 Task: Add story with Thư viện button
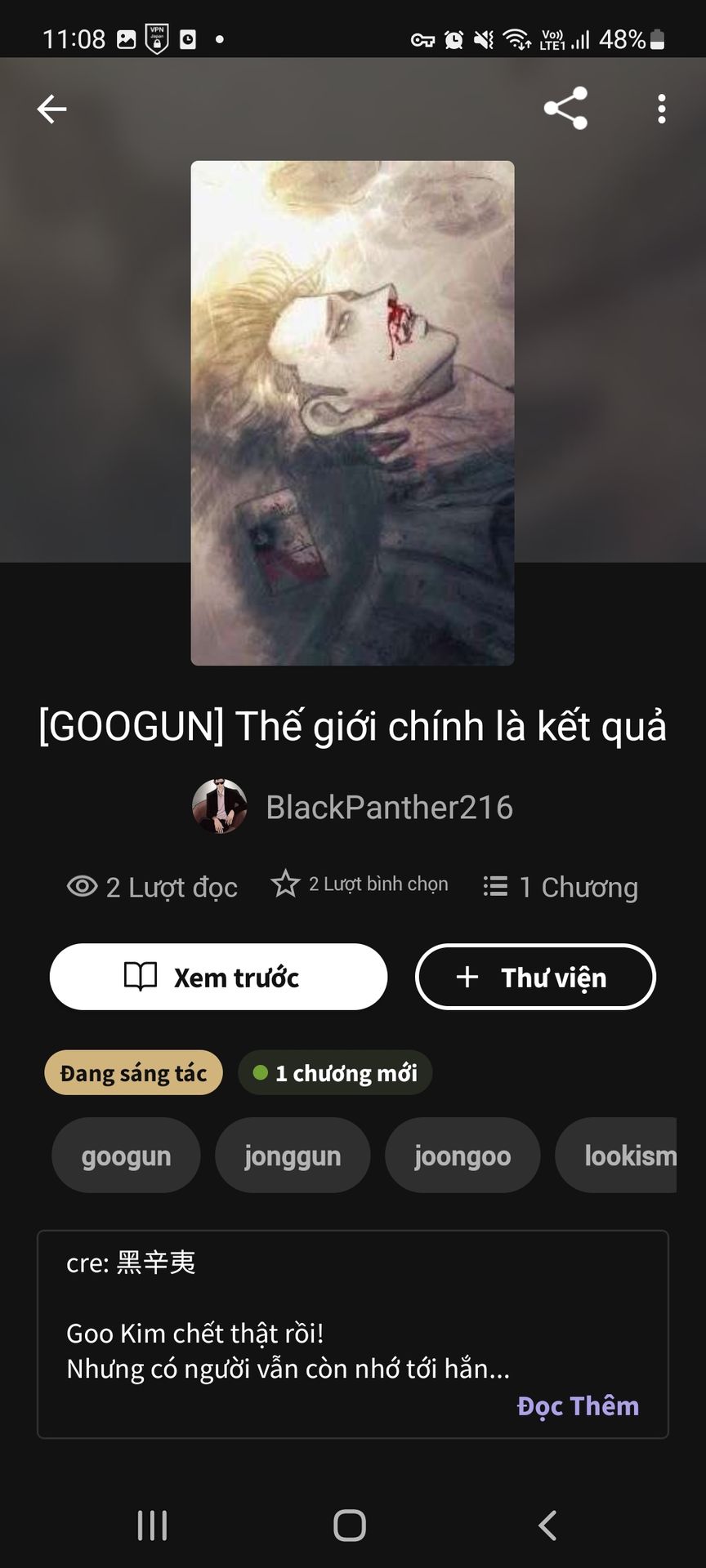pyautogui.click(x=535, y=977)
